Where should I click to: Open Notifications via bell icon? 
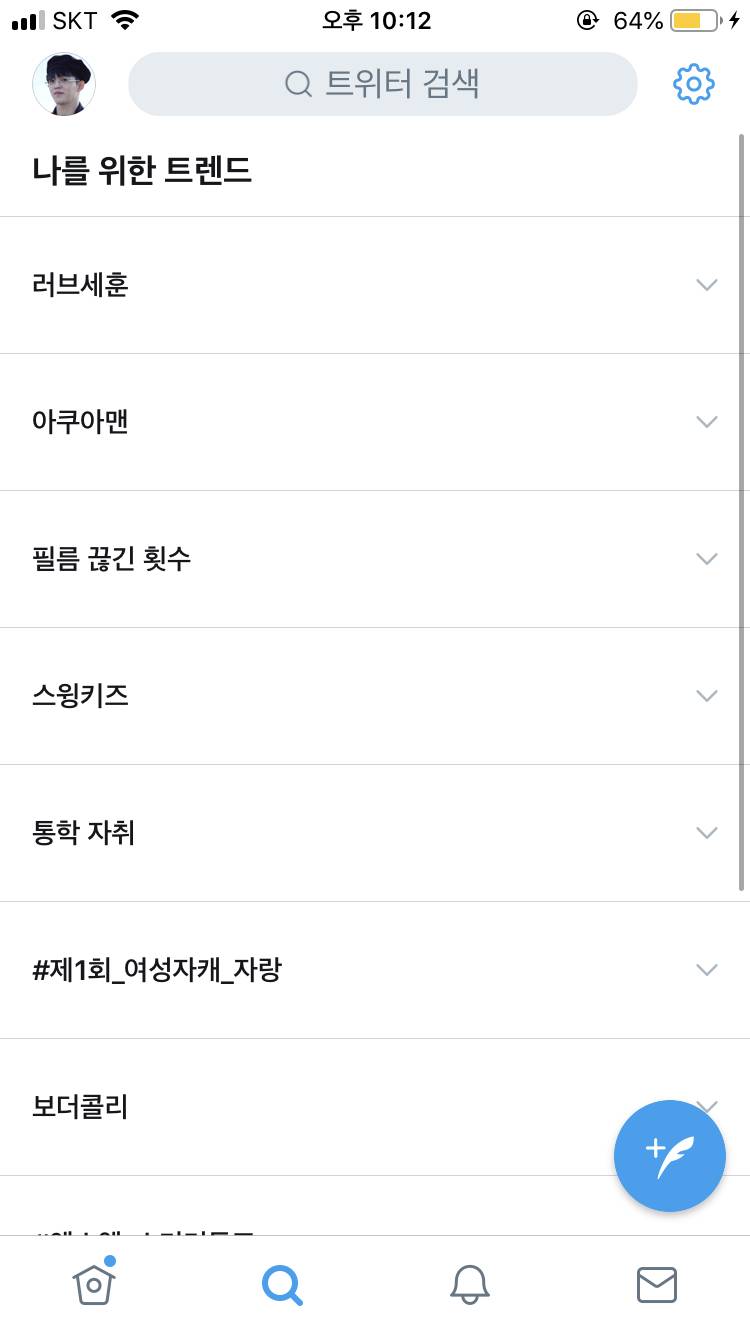[x=470, y=1285]
